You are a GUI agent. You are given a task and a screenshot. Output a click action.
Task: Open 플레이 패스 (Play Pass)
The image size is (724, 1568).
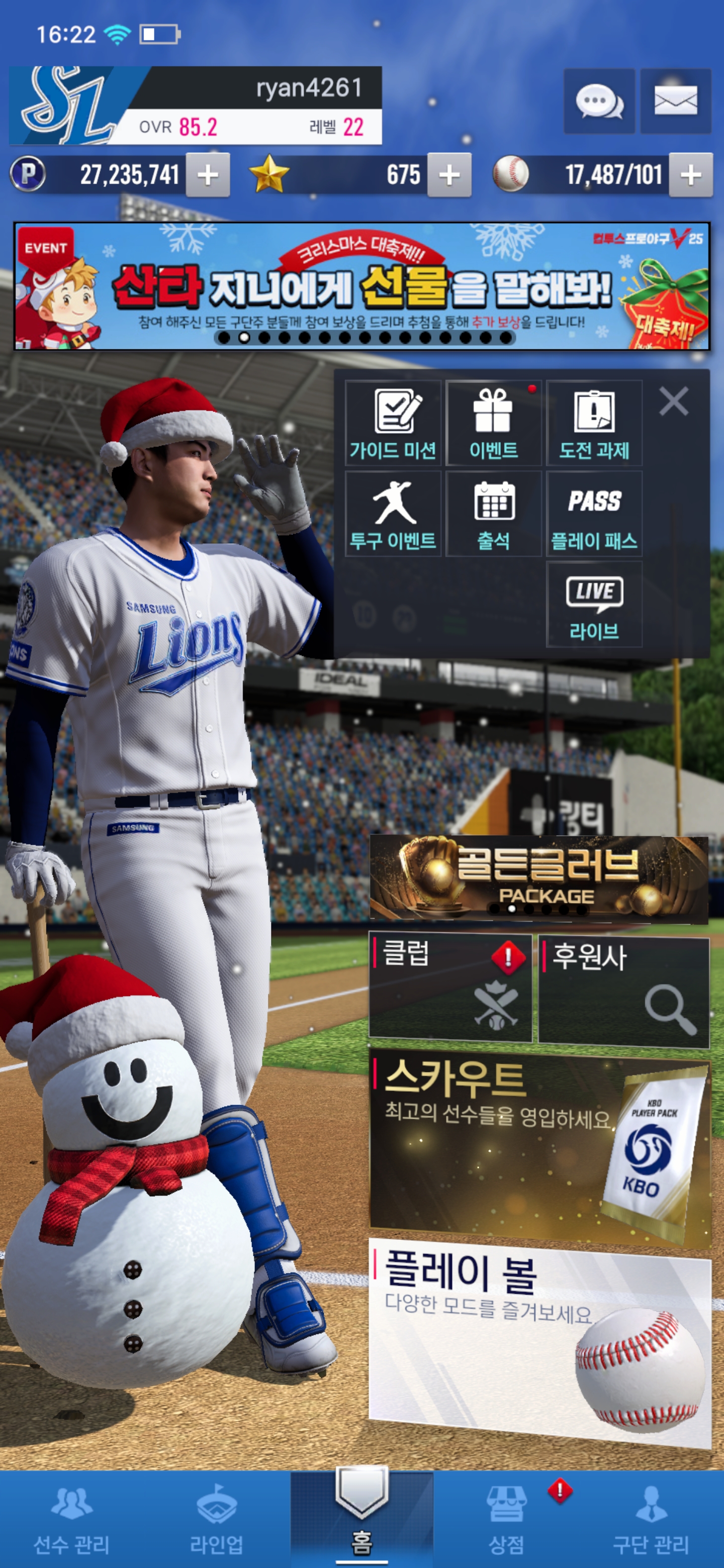pos(594,514)
